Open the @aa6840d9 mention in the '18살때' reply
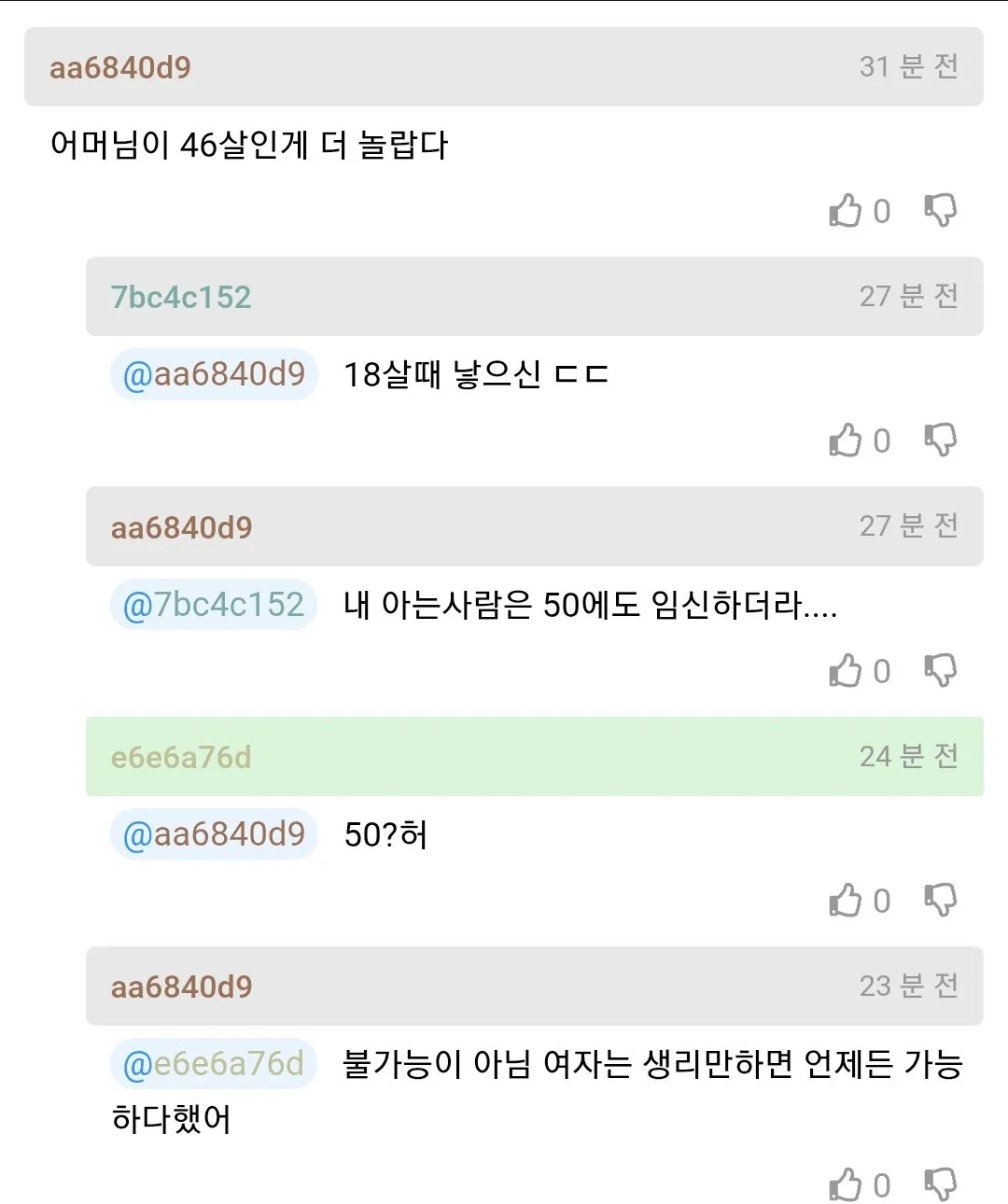Viewport: 1008px width, 1204px height. pyautogui.click(x=214, y=374)
